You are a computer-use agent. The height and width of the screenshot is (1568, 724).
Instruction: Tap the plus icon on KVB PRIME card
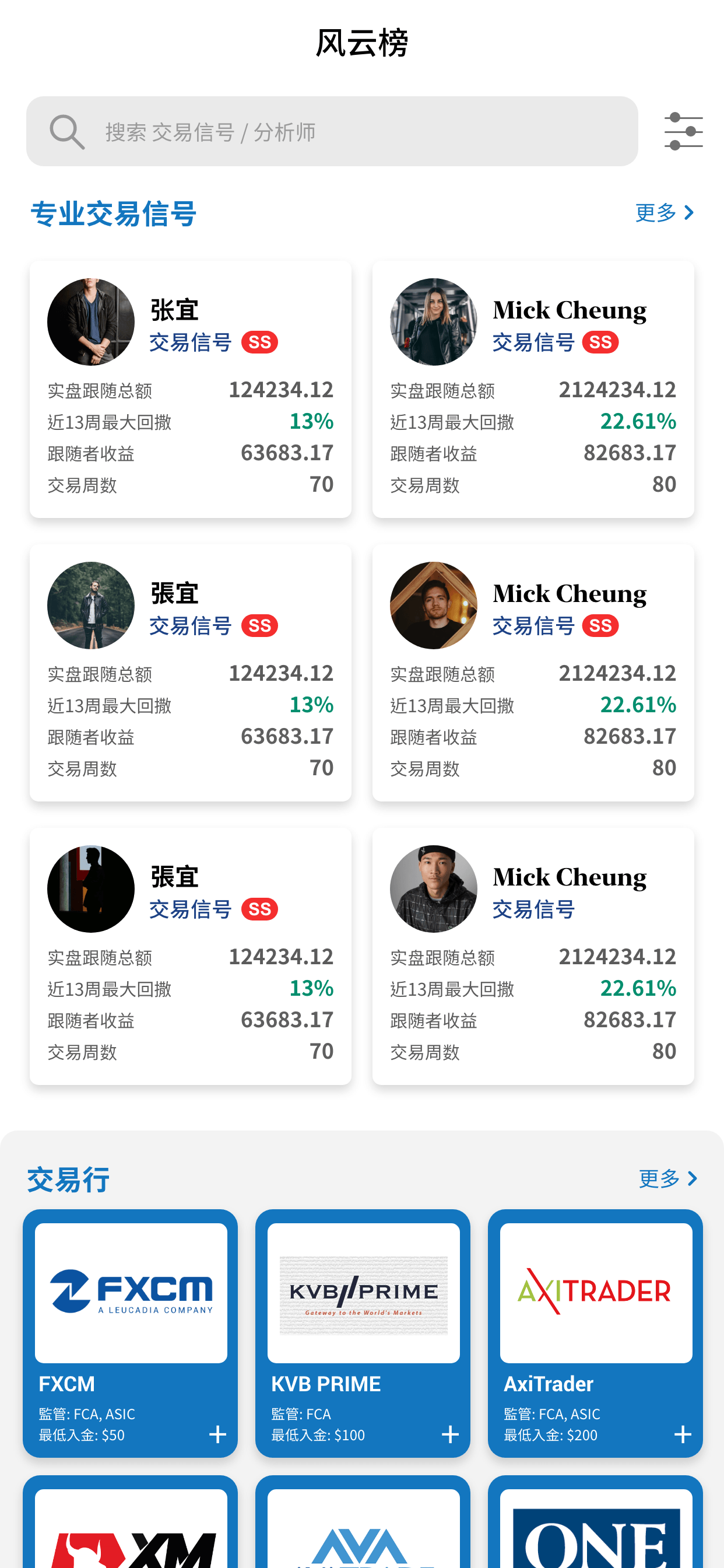click(x=449, y=1434)
